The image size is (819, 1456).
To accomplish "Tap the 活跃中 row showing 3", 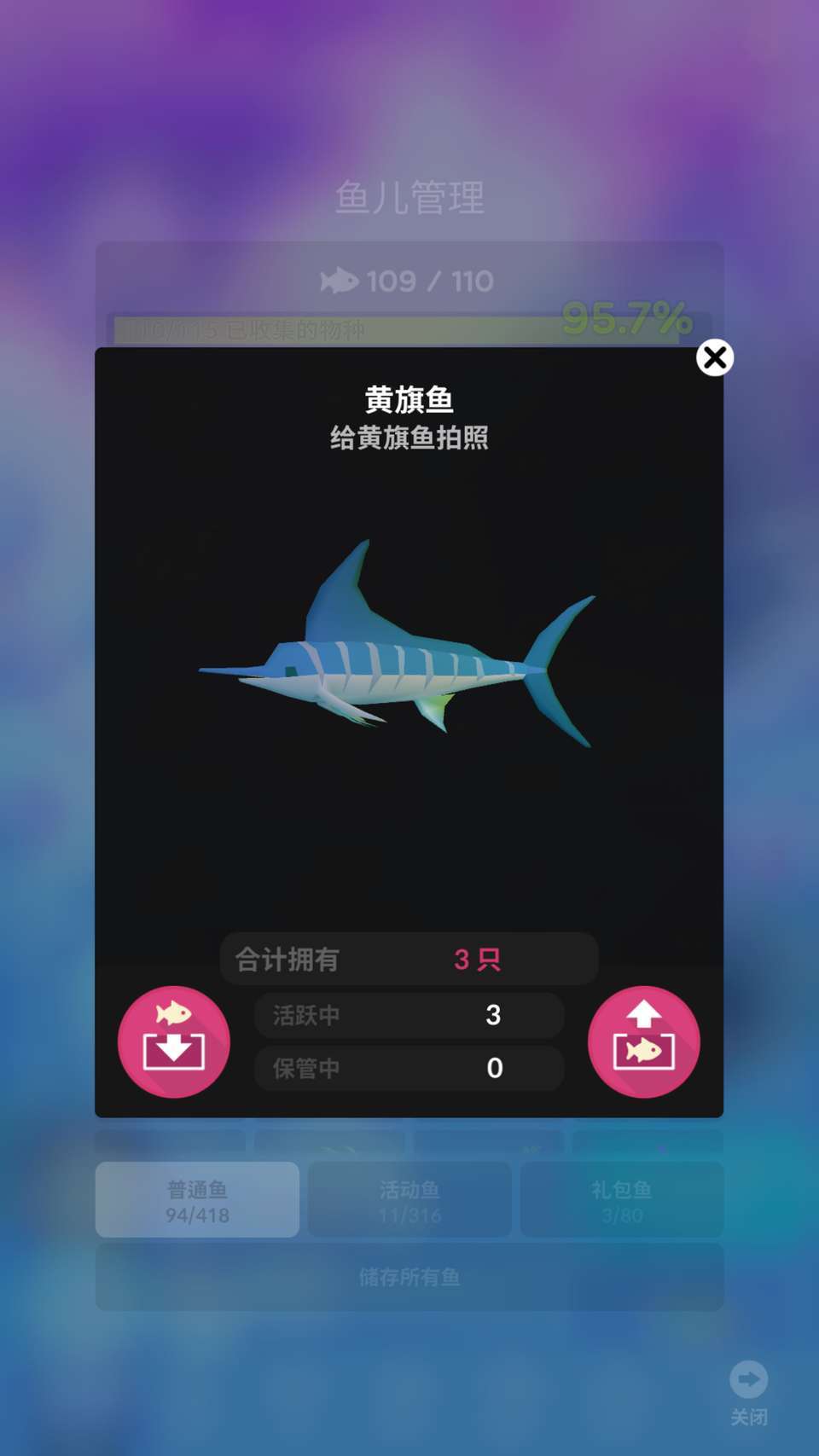I will click(409, 1015).
